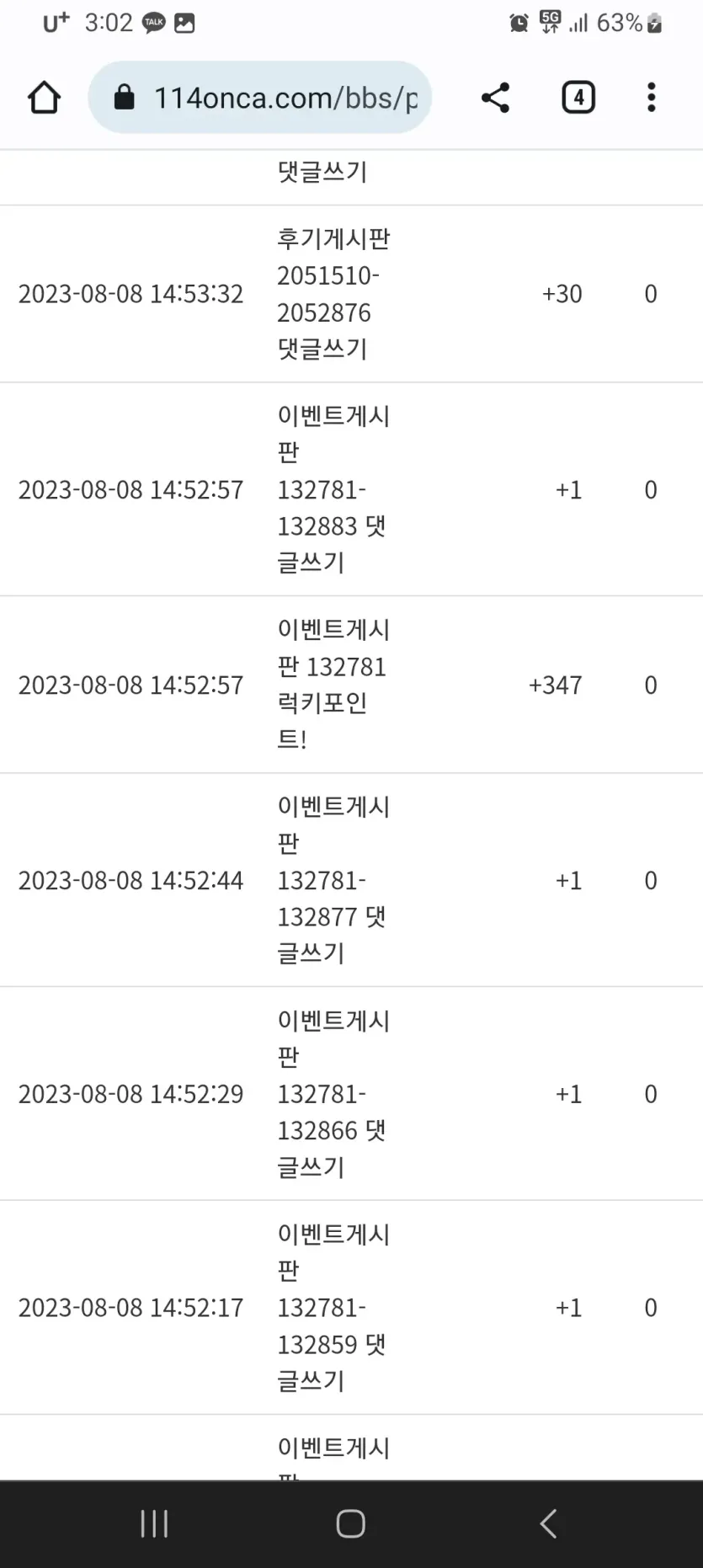Open recent apps from navigation bar
703x1568 pixels.
(x=154, y=1523)
